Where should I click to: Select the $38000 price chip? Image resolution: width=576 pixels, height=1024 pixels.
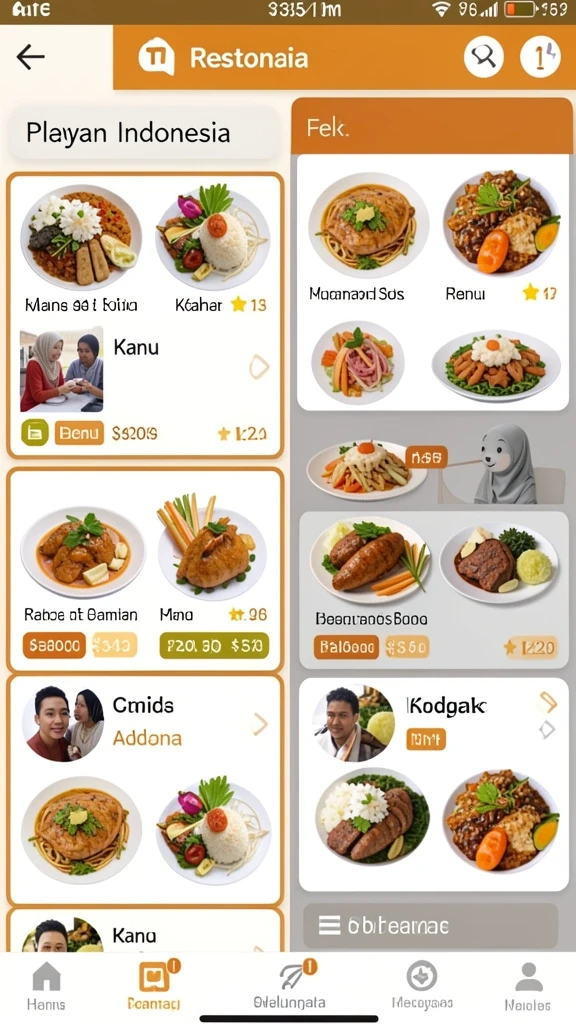point(54,646)
